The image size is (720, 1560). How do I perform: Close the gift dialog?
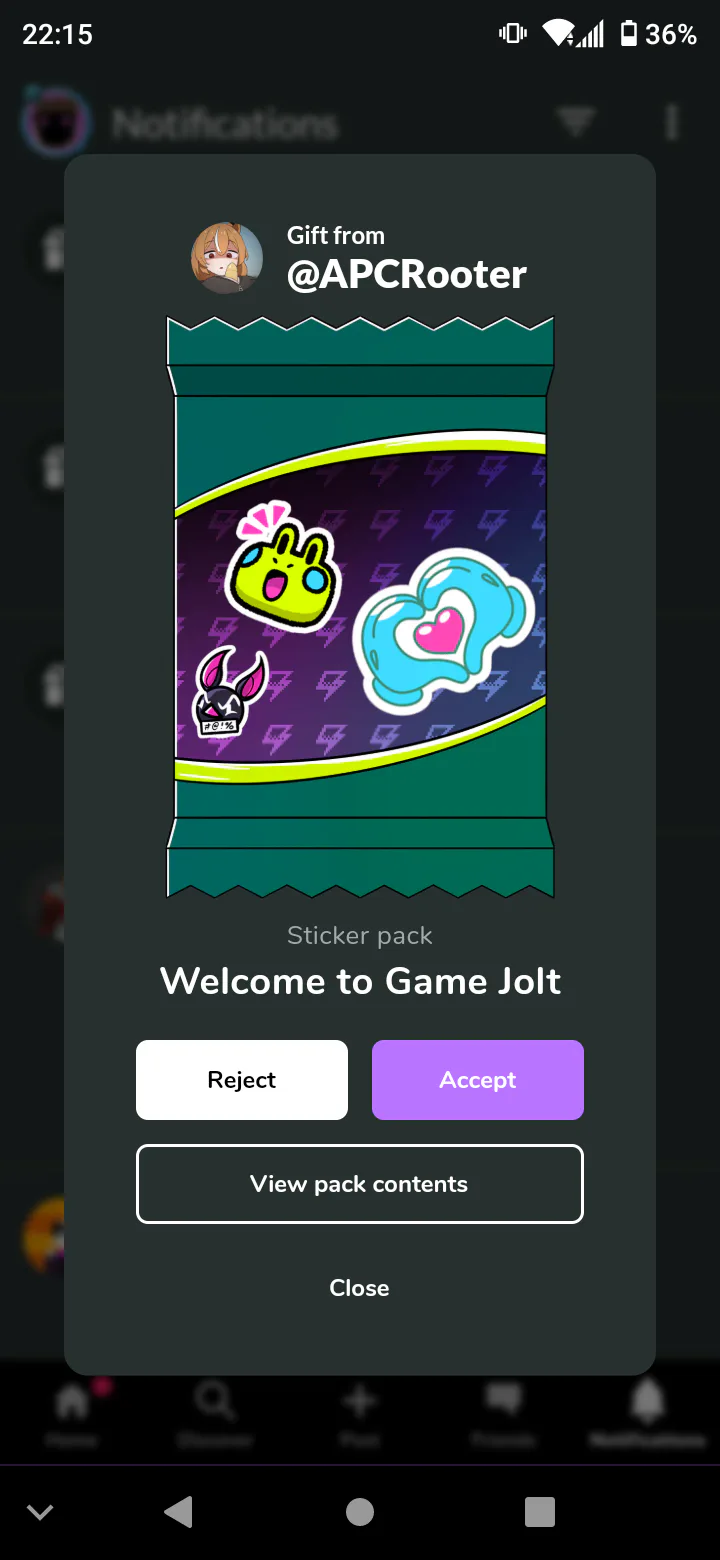(x=360, y=1288)
